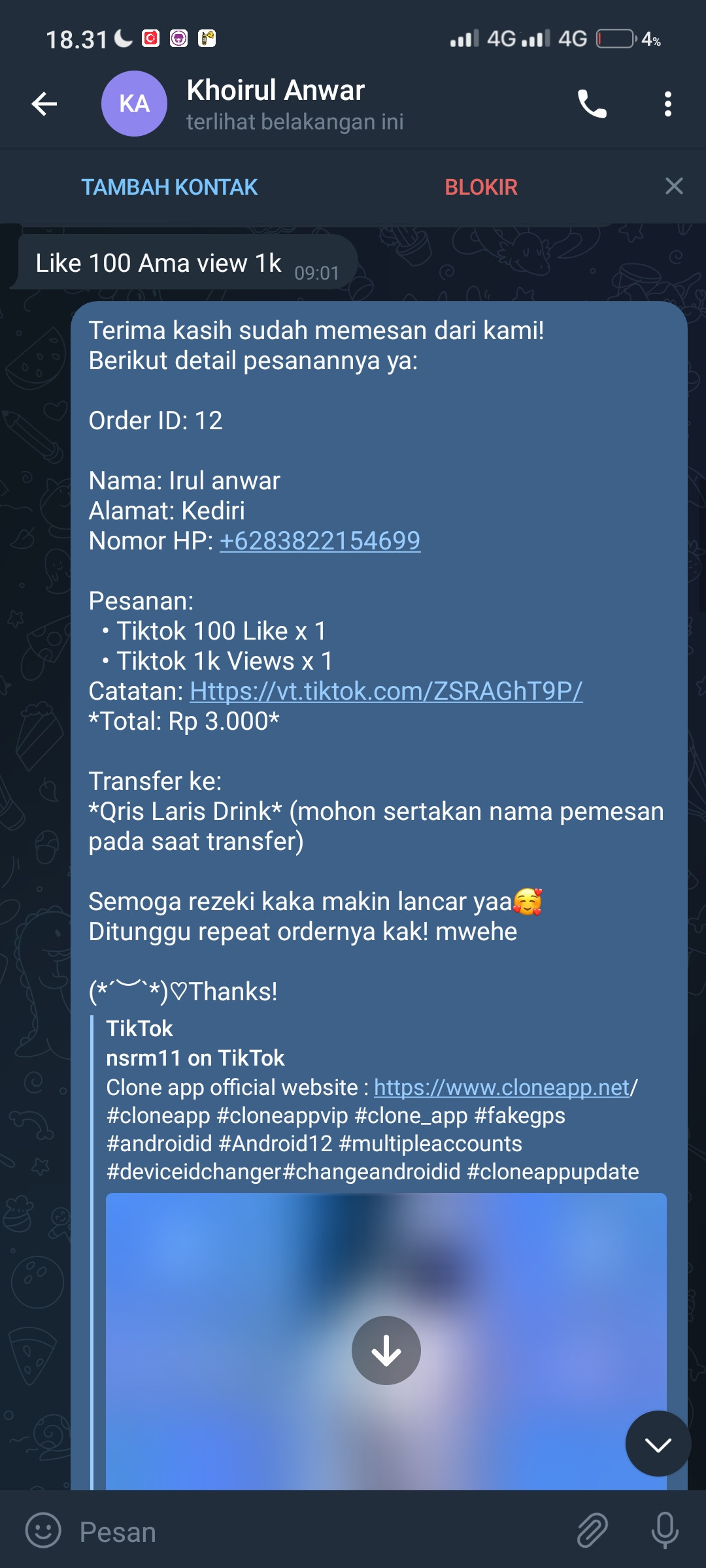Open phone number +6283822154699 link

tap(320, 541)
